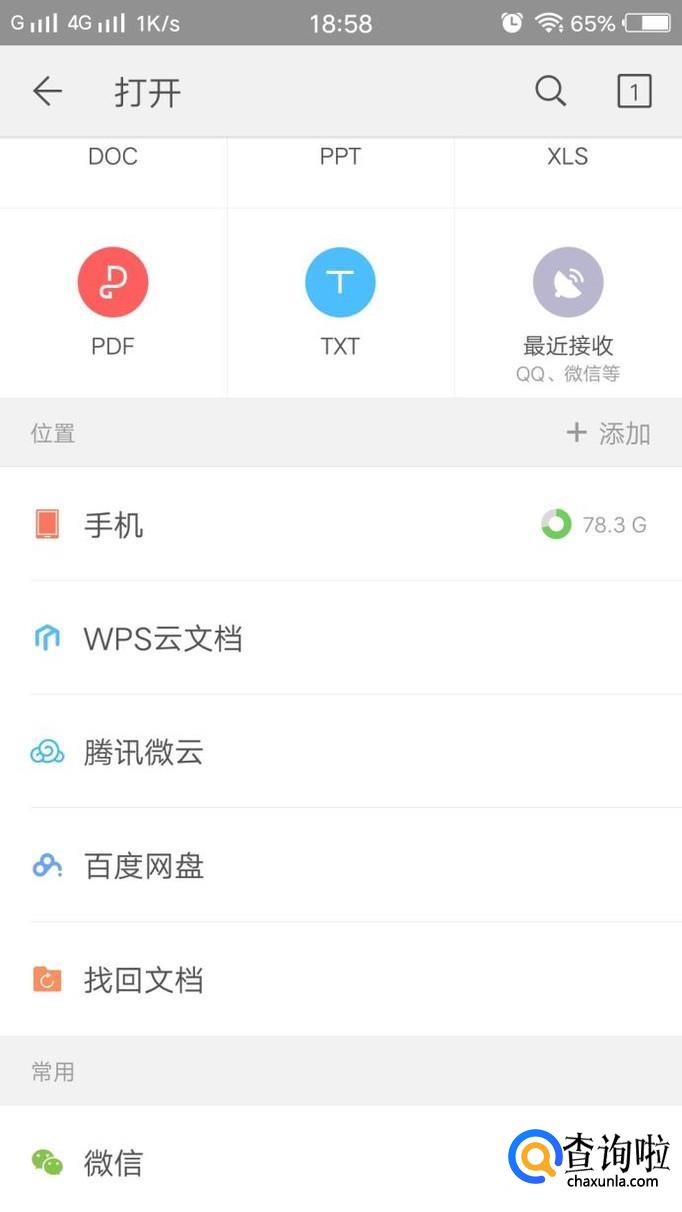Open WPS云文档
This screenshot has width=682, height=1212.
pos(340,638)
